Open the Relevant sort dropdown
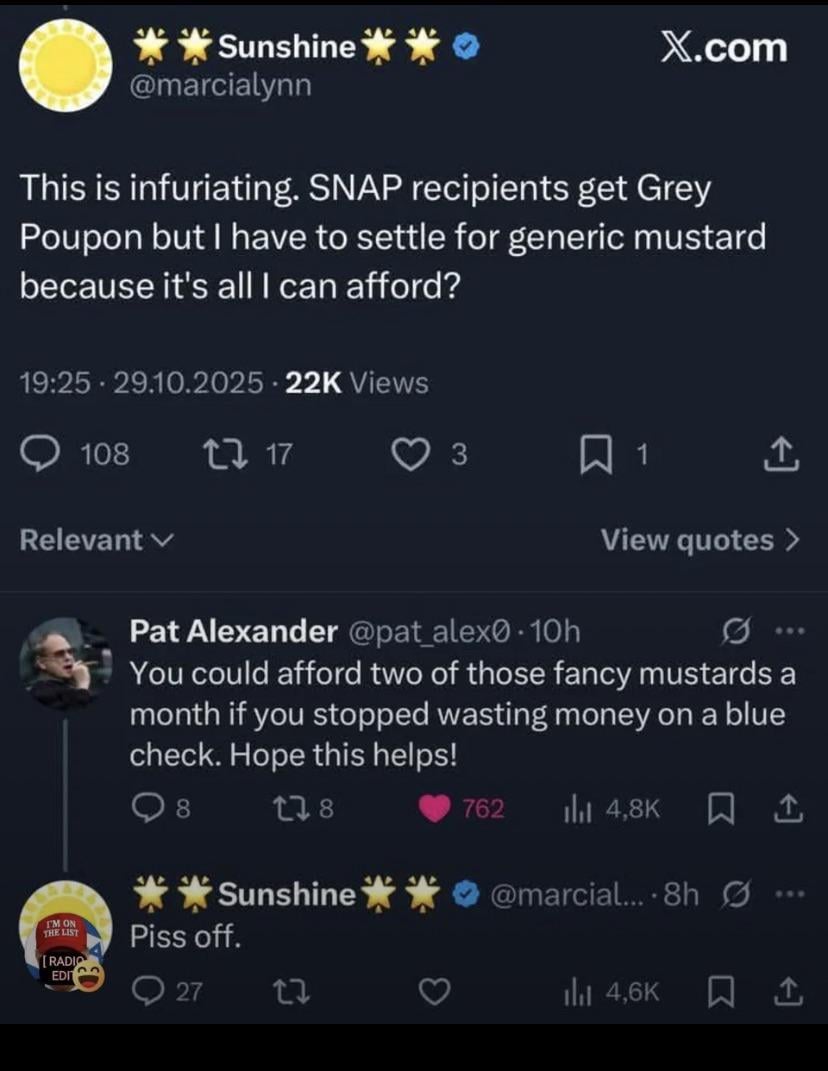828x1071 pixels. point(97,540)
